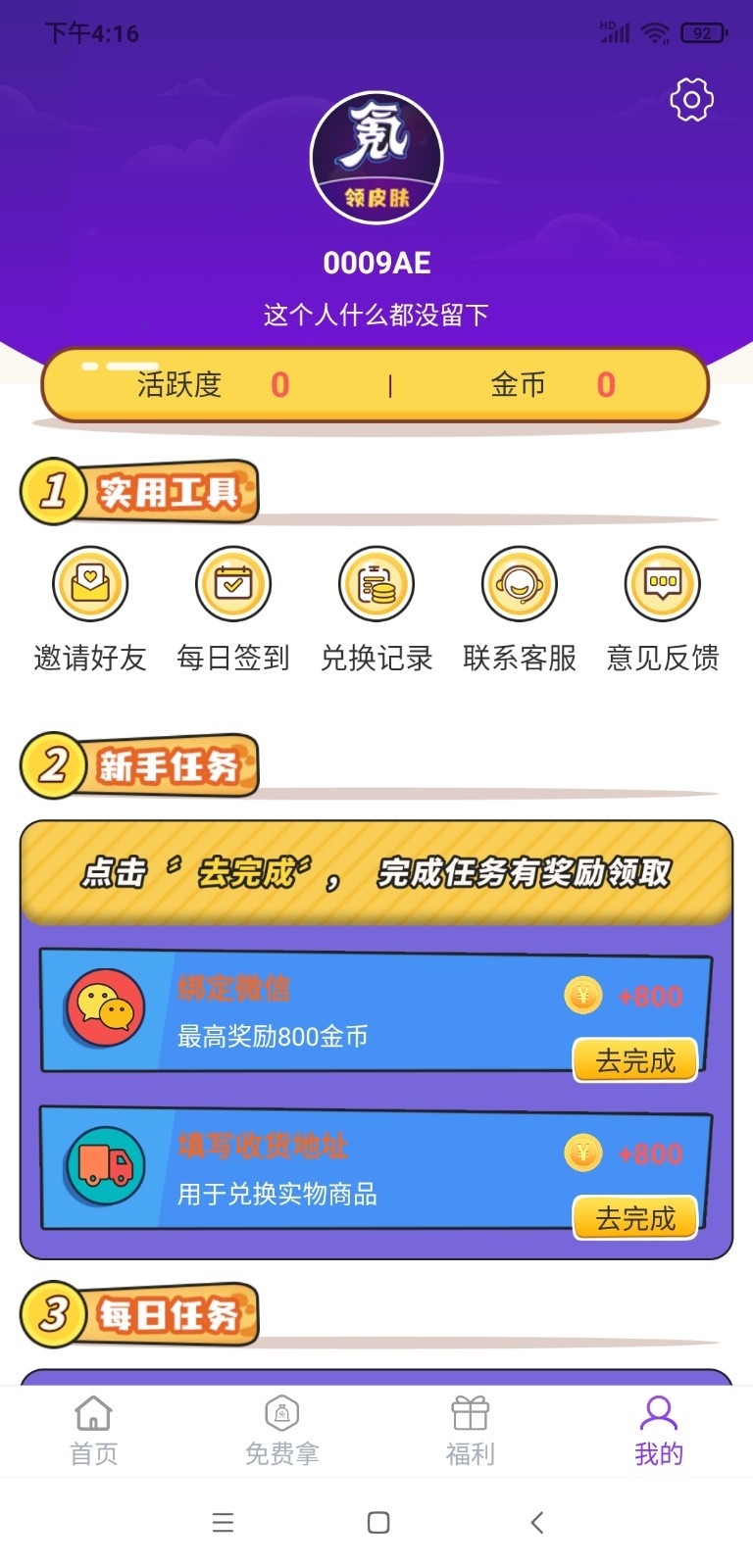Viewport: 753px width, 1568px height.
Task: Select the 我的 tab
Action: (x=659, y=1431)
